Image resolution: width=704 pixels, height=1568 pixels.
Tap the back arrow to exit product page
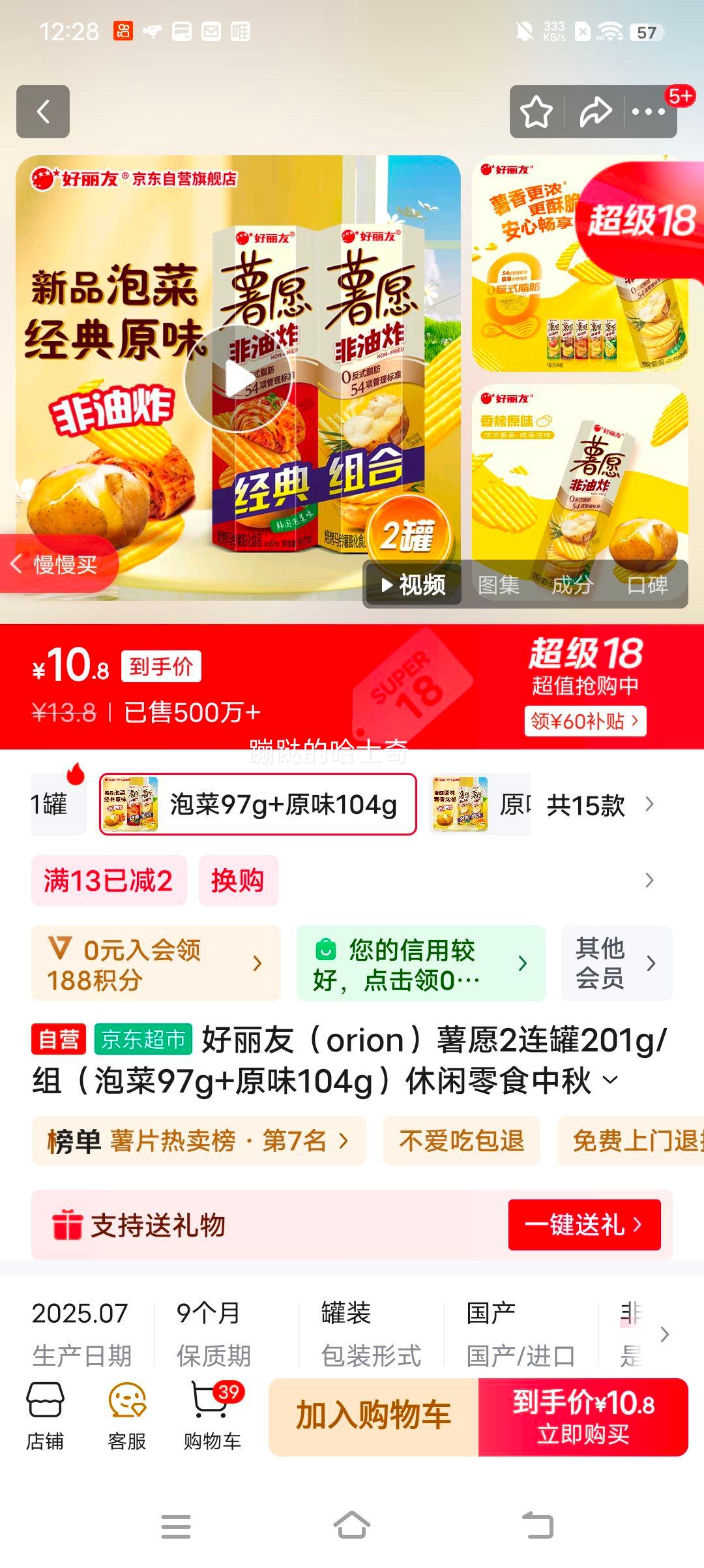pyautogui.click(x=42, y=112)
